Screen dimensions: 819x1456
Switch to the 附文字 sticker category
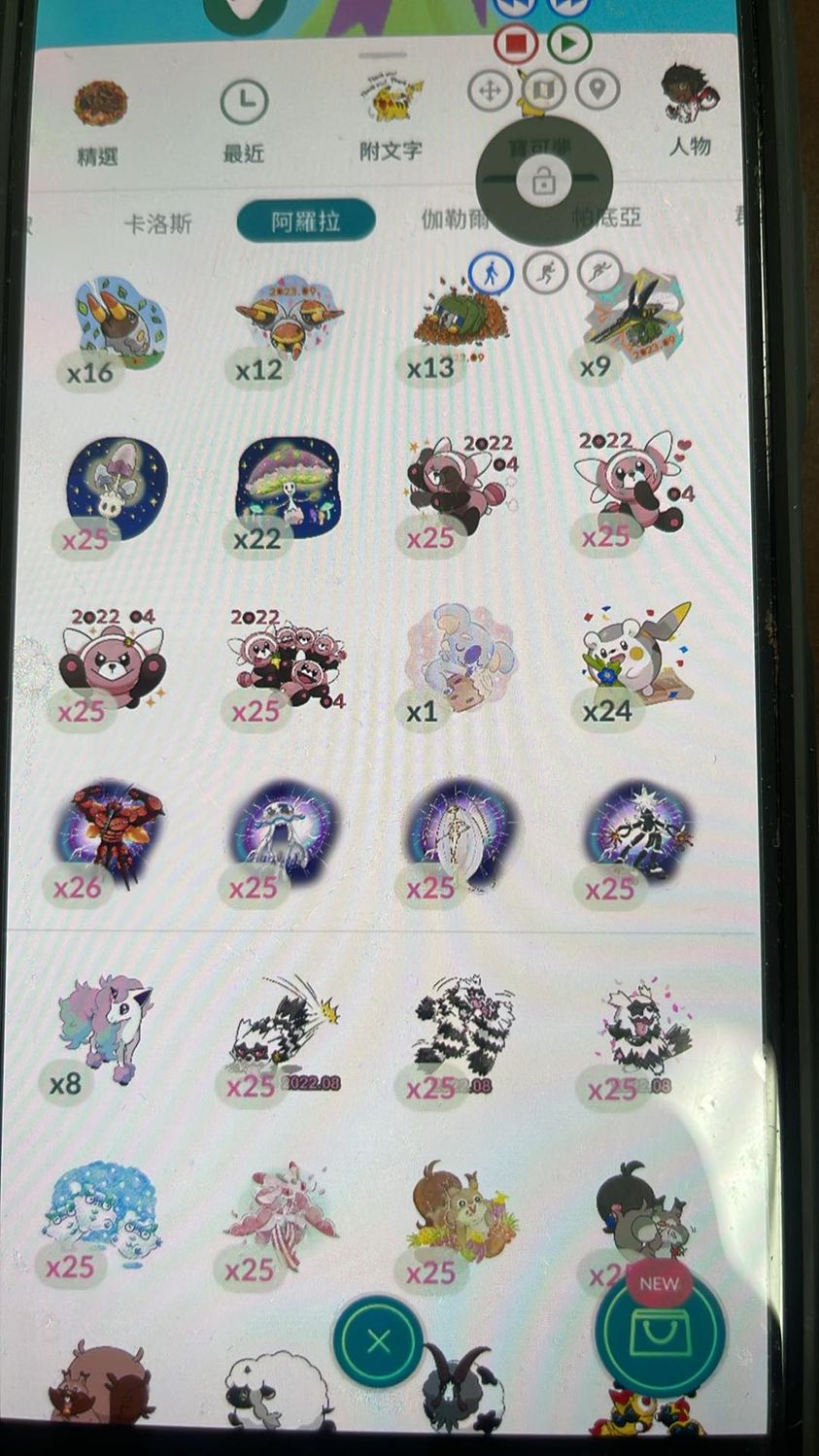pyautogui.click(x=391, y=119)
